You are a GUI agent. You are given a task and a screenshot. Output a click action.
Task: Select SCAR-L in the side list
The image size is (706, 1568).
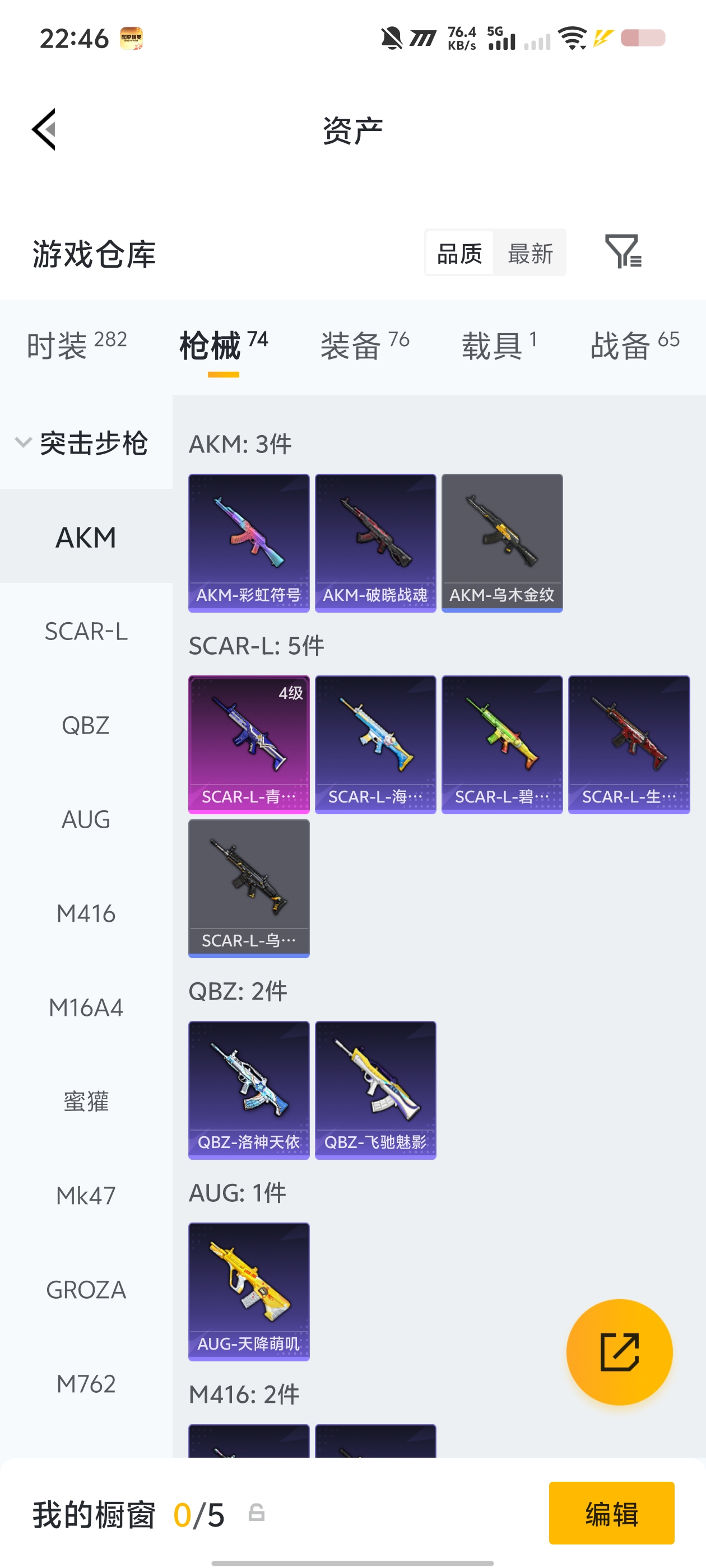(x=86, y=631)
